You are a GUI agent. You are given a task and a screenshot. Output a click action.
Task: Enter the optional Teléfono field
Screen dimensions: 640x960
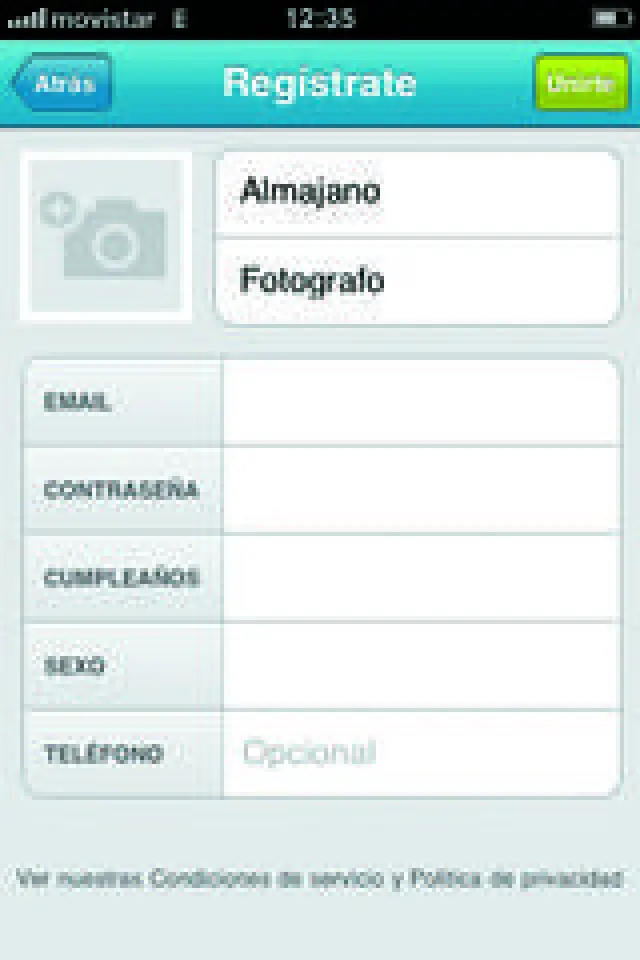(x=420, y=753)
